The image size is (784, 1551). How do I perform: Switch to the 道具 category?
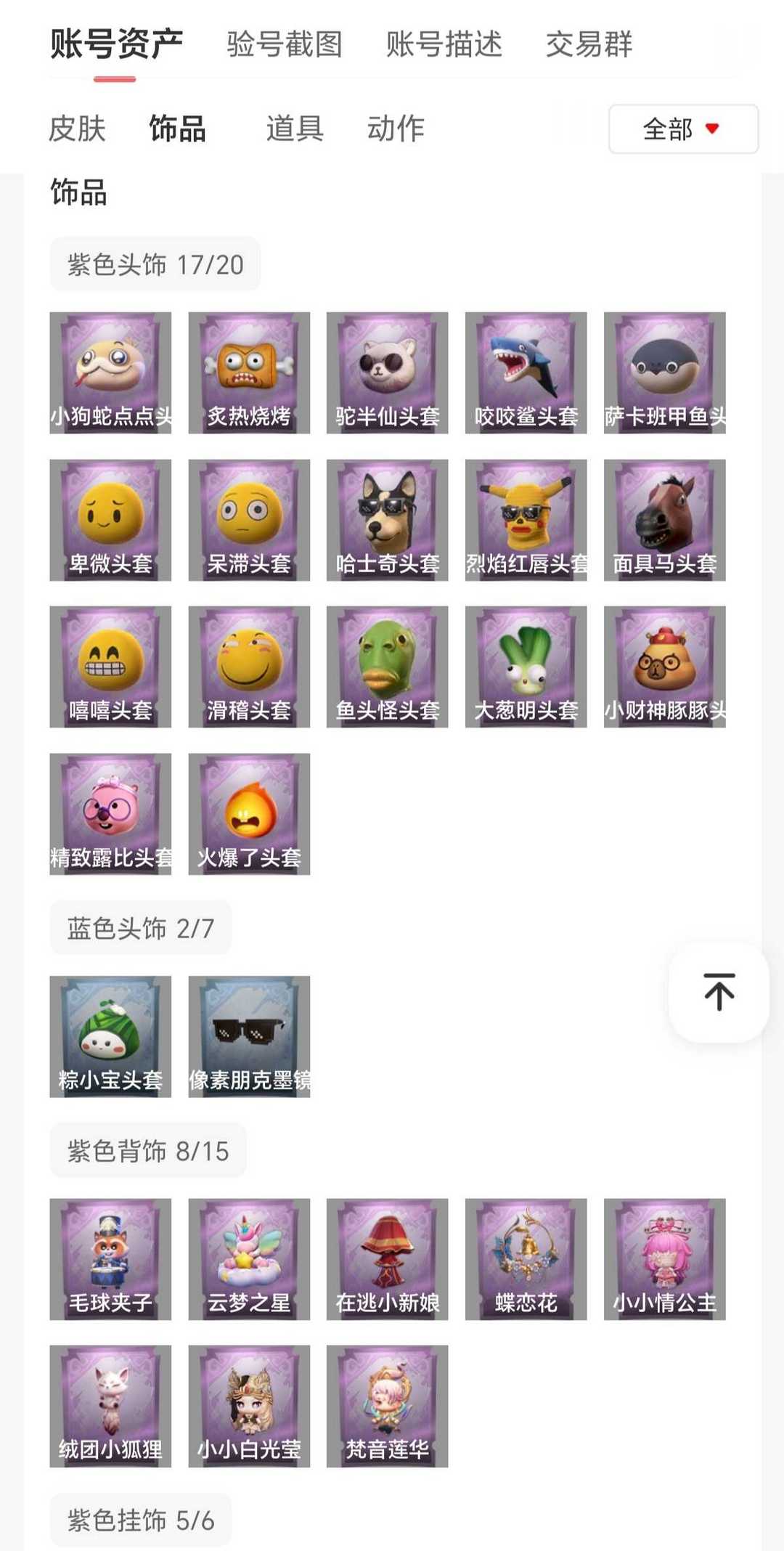point(294,129)
